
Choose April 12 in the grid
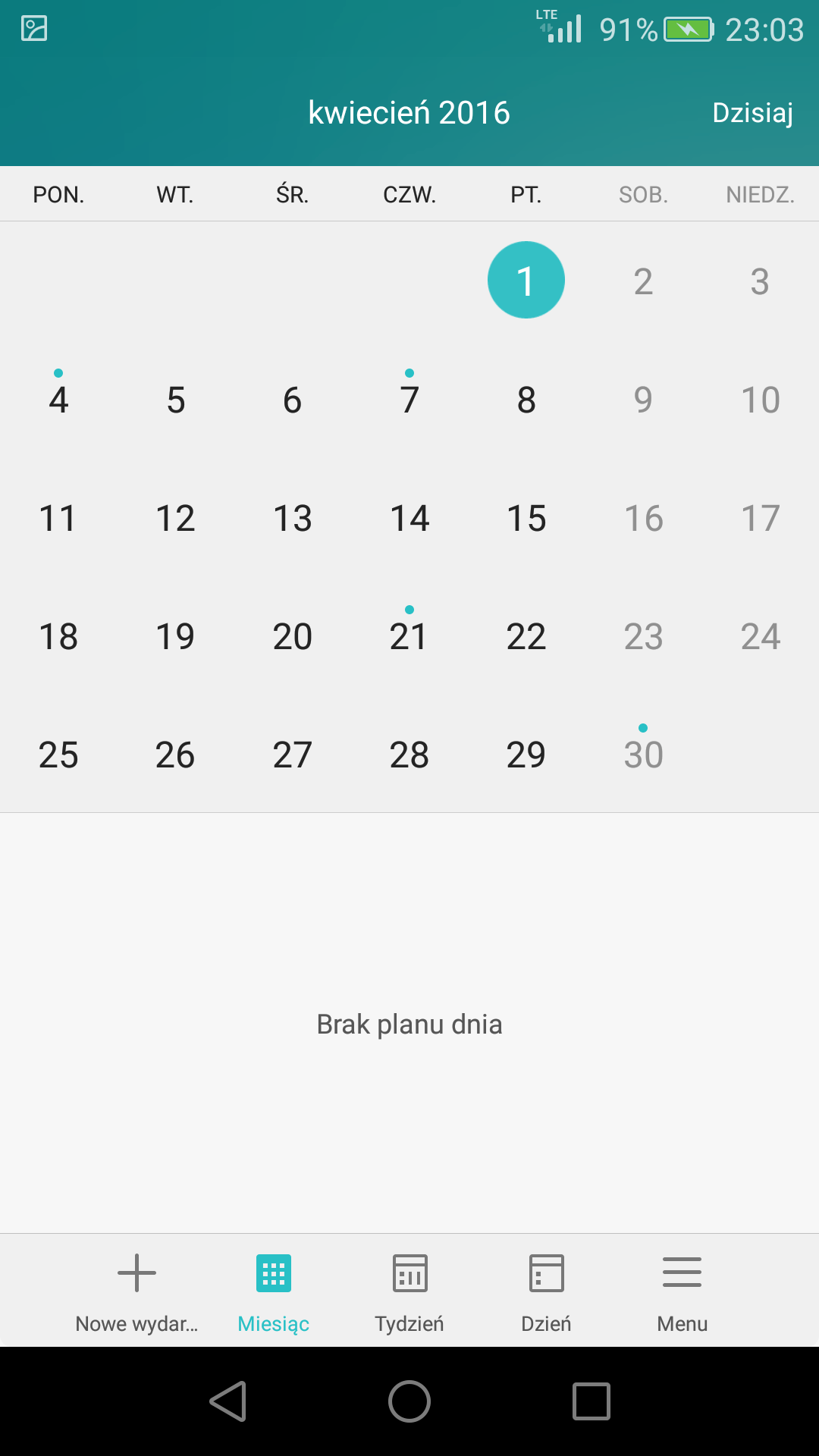click(175, 518)
